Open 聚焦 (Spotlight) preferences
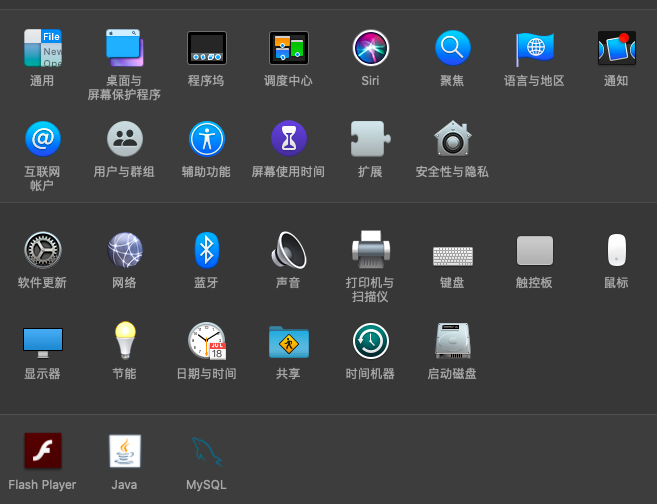The height and width of the screenshot is (504, 657). click(452, 48)
